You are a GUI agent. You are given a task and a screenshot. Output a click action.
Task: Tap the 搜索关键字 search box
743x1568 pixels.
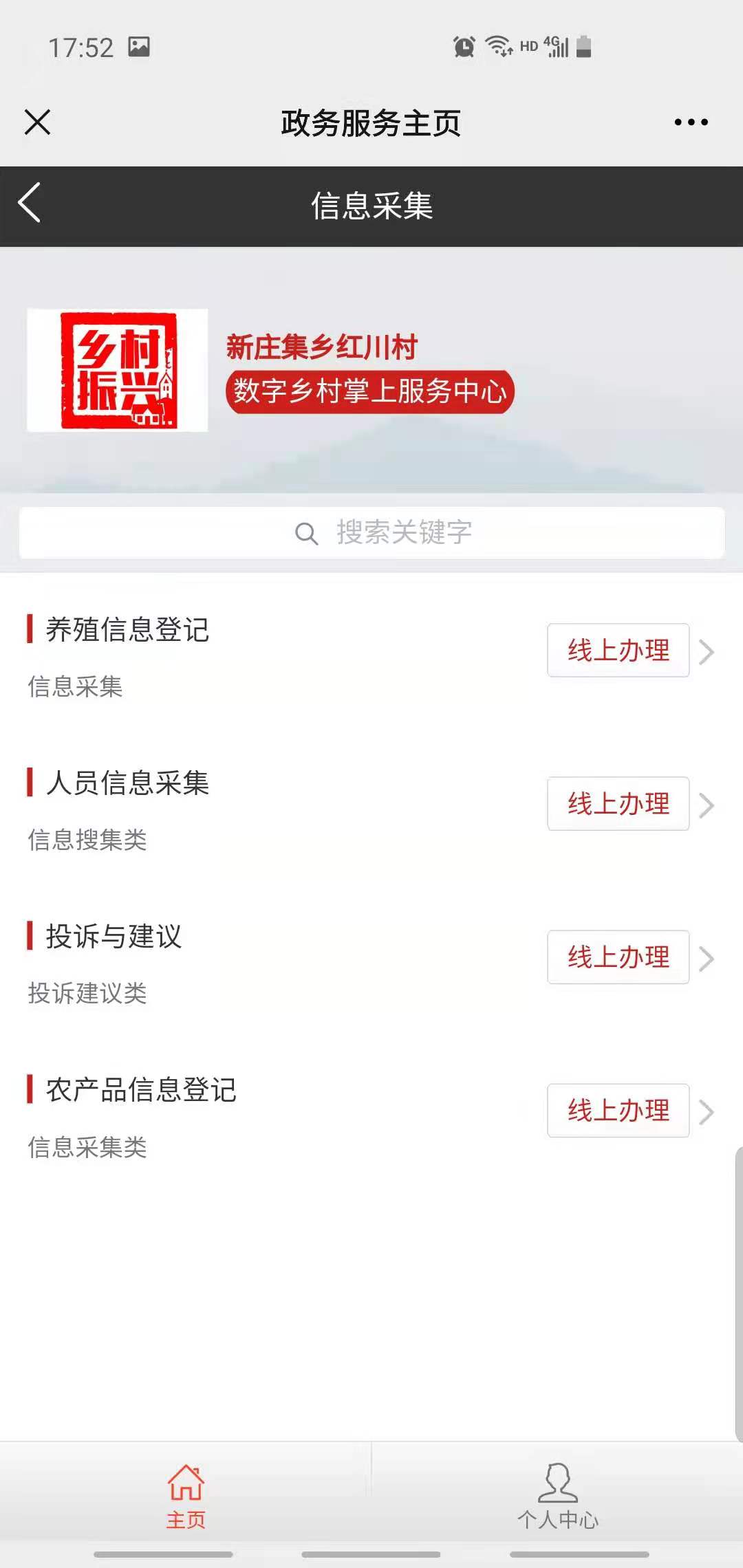[x=371, y=532]
